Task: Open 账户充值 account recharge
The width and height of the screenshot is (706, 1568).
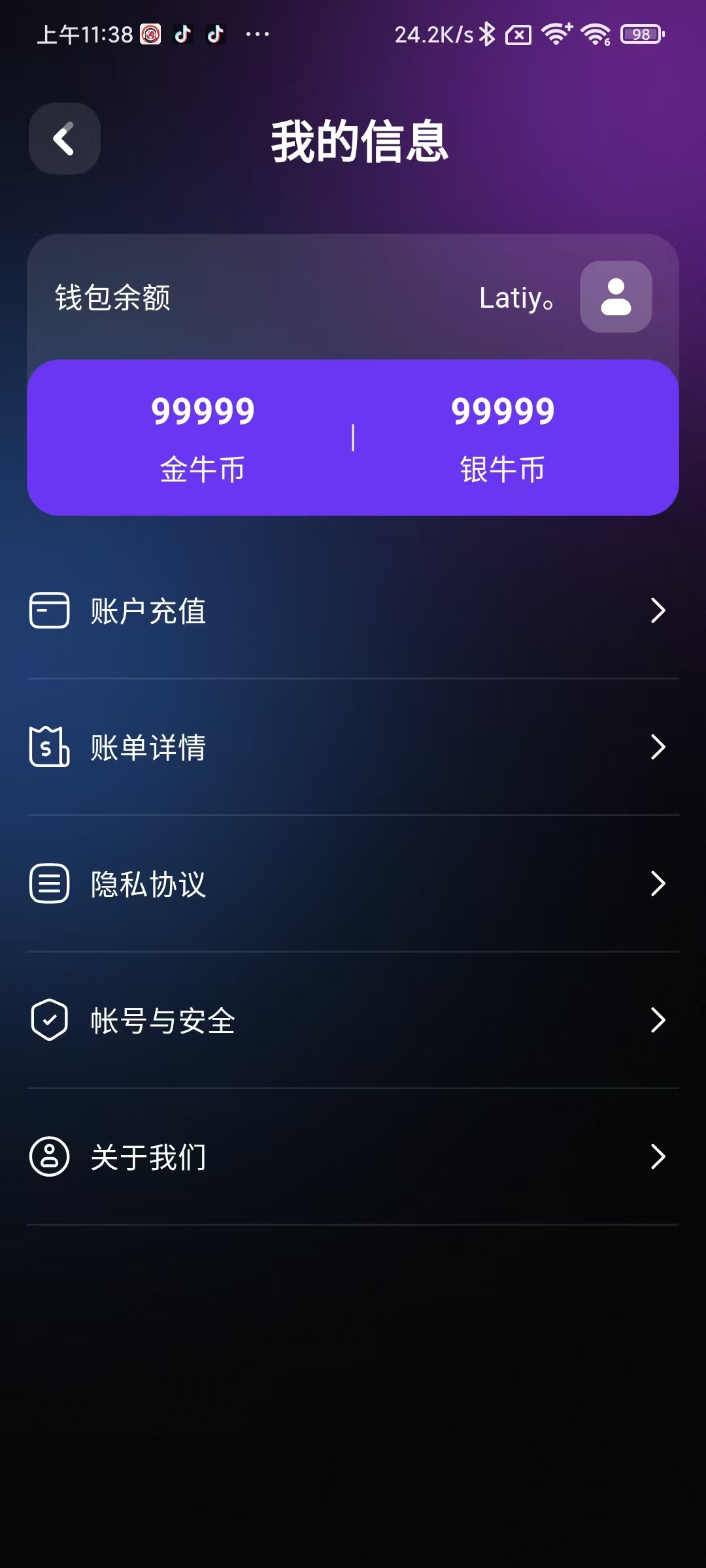Action: [x=353, y=612]
